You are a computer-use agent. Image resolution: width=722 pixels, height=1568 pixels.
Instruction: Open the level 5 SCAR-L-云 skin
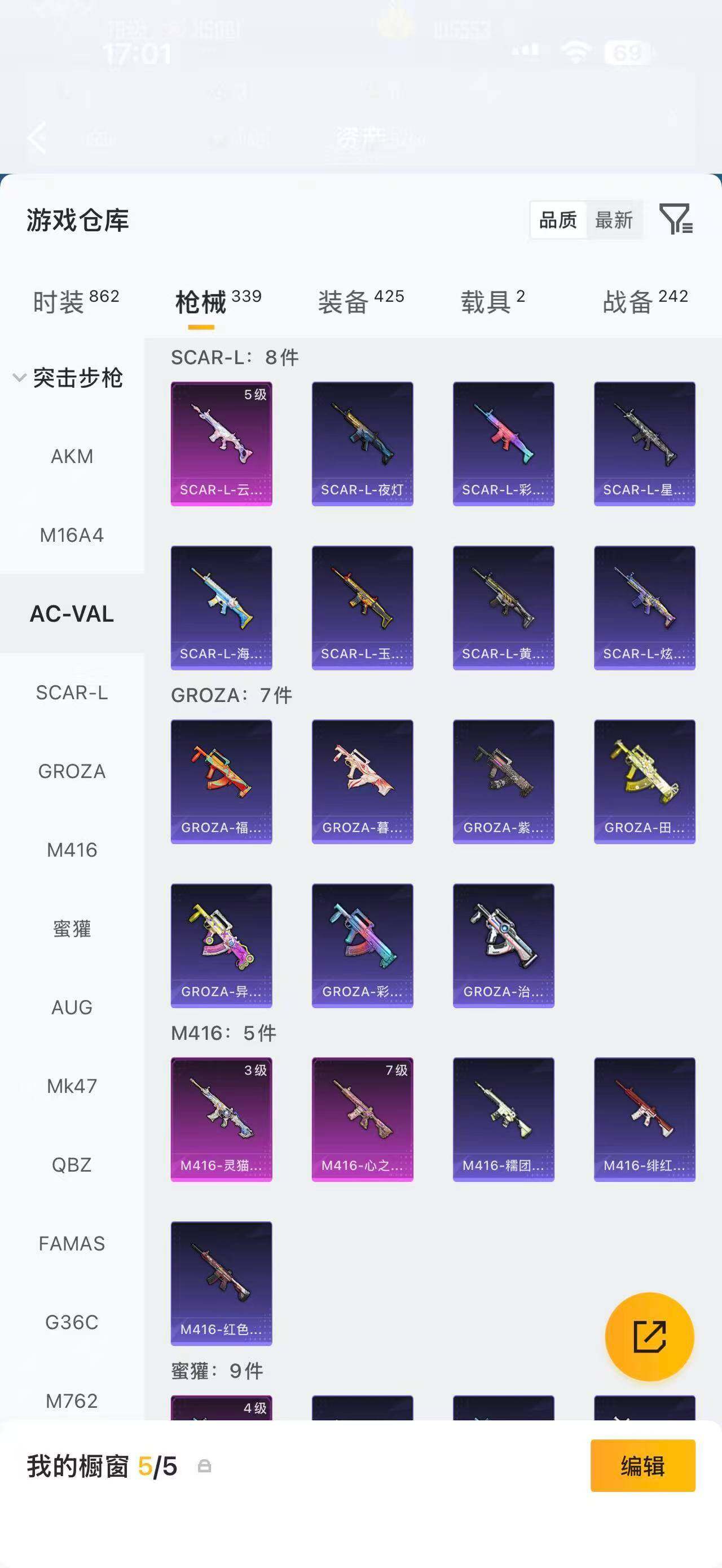222,444
